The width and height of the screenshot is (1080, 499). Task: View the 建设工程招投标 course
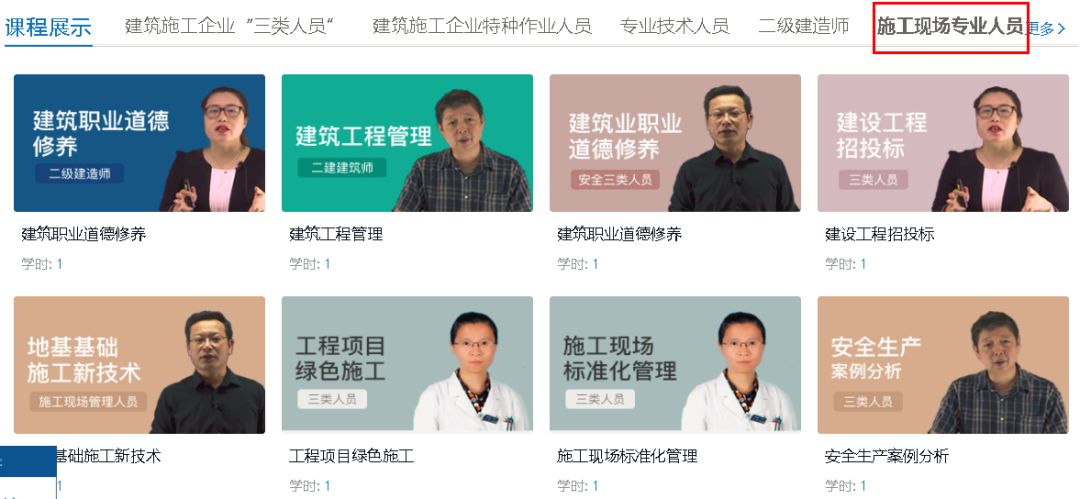click(943, 143)
